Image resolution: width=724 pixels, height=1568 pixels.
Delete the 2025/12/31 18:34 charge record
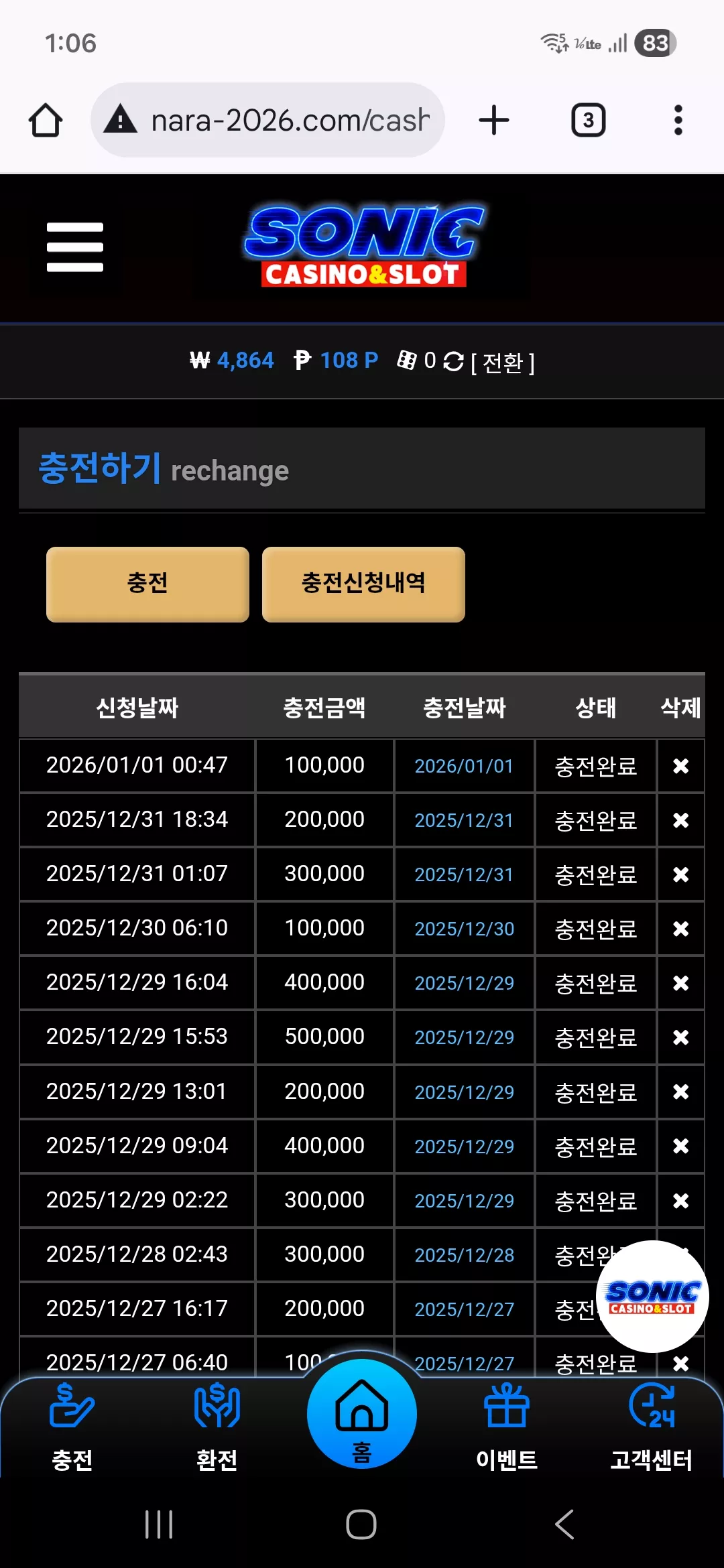click(681, 820)
